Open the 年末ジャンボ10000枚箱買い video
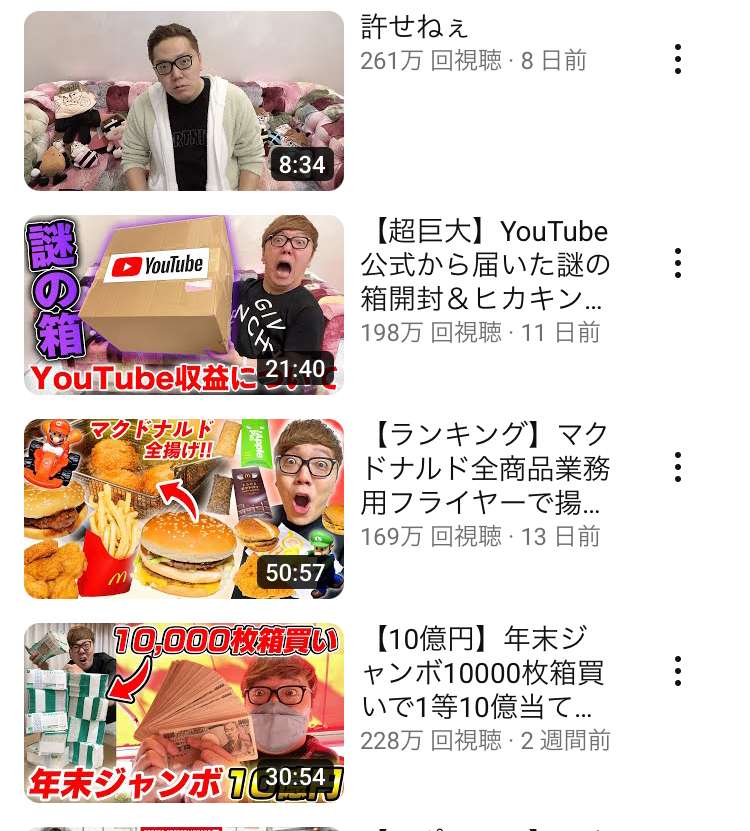The image size is (750, 831). [184, 712]
